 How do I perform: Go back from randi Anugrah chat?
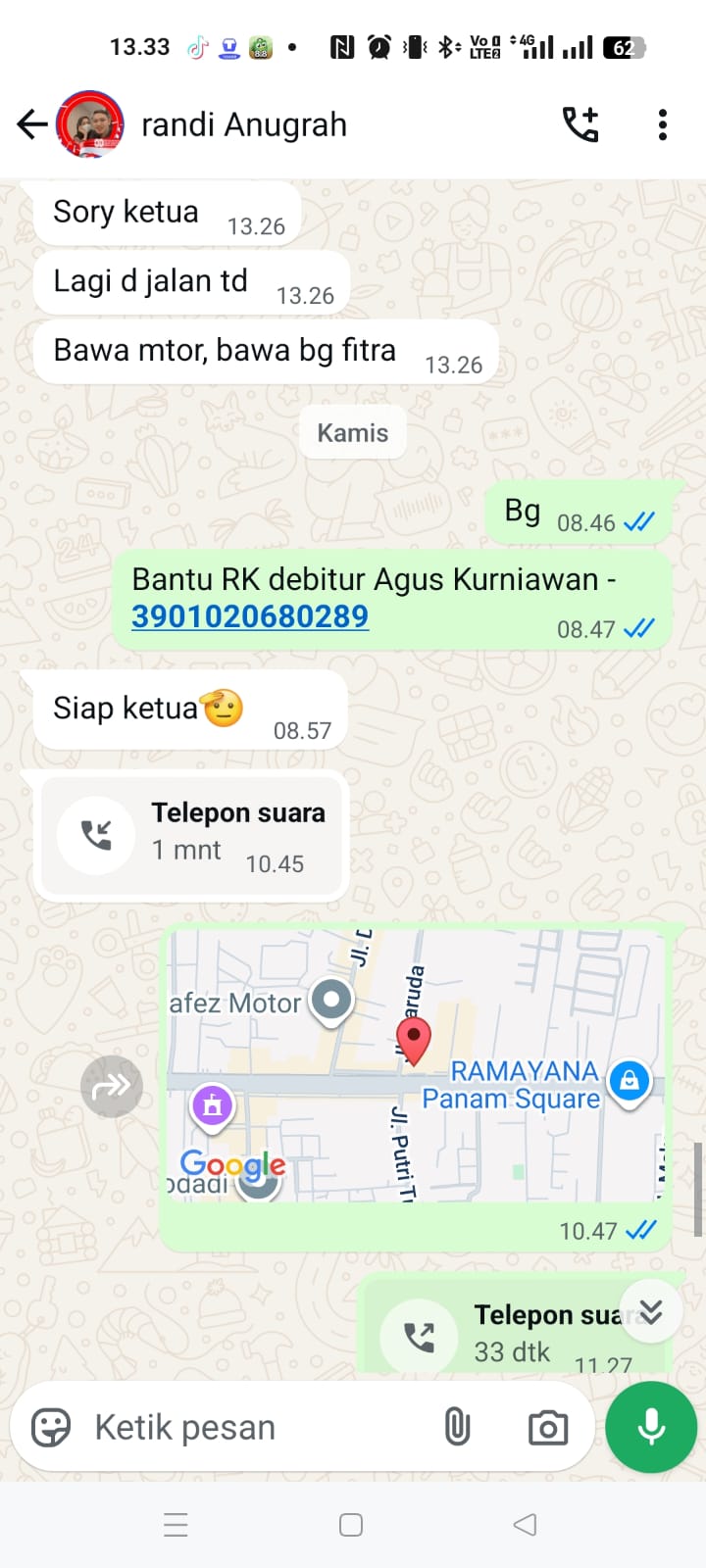point(31,124)
